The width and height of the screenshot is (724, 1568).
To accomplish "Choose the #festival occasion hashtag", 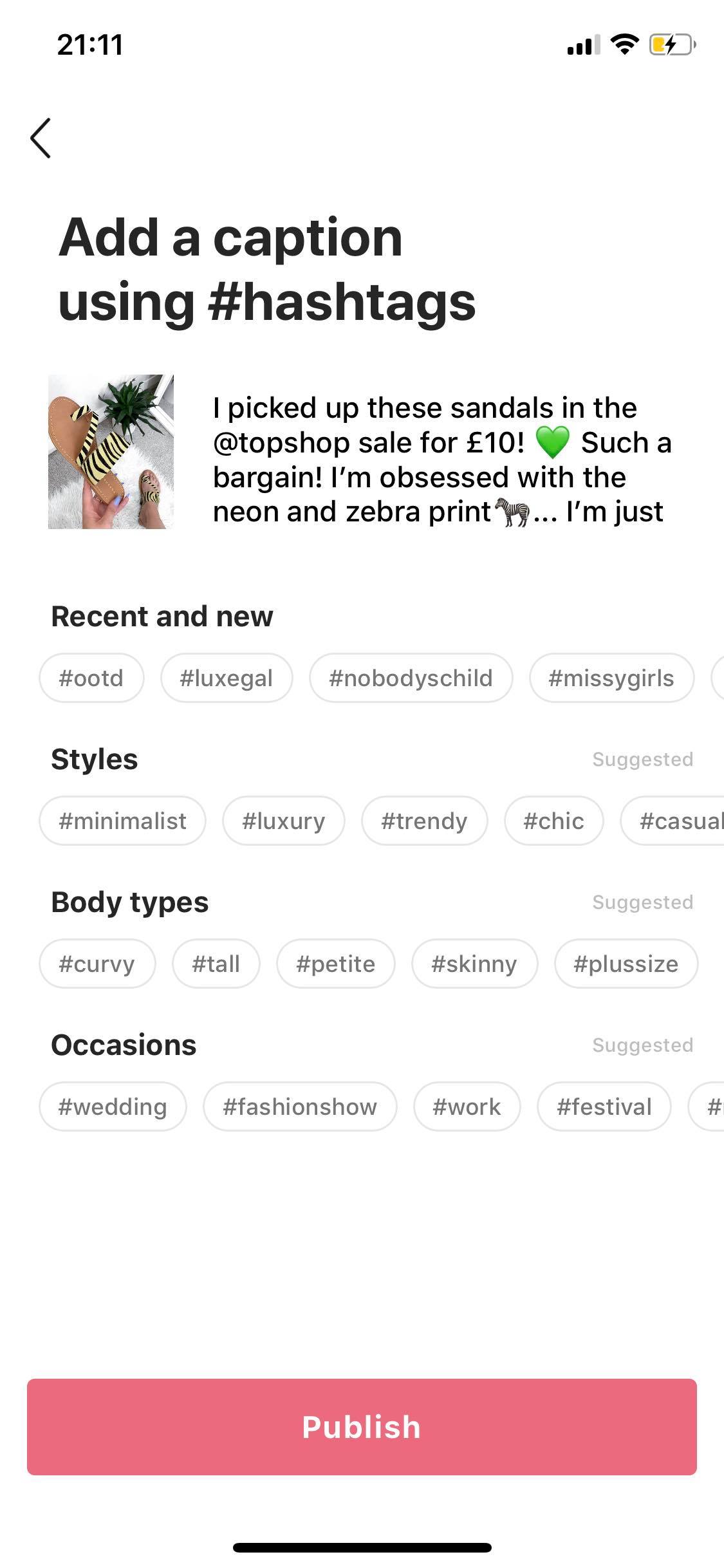I will pyautogui.click(x=604, y=1106).
